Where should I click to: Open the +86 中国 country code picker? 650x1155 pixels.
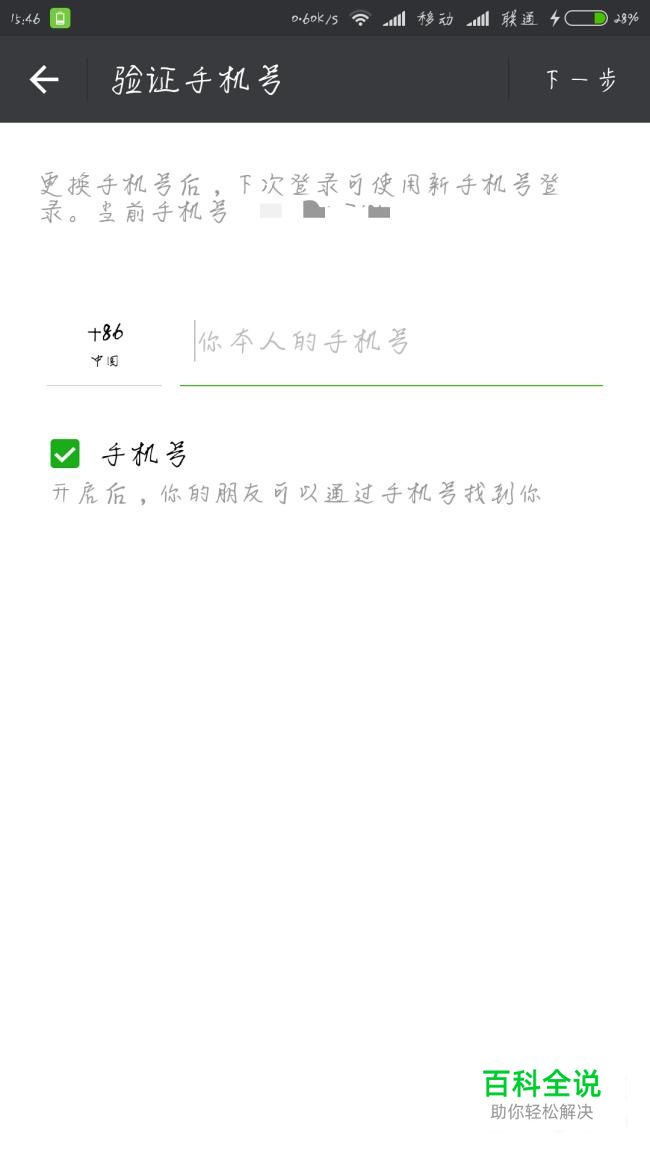[104, 345]
